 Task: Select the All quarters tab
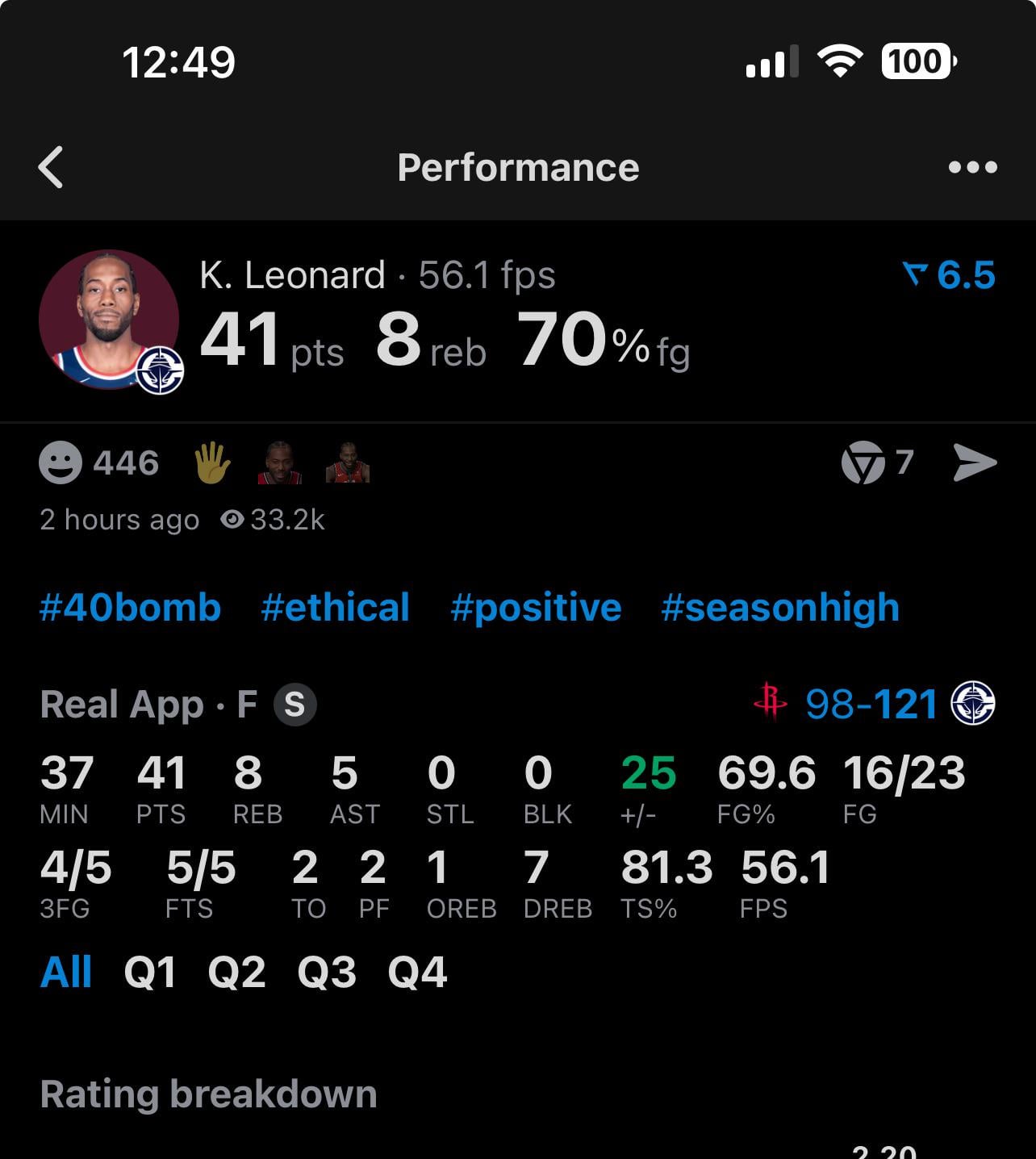click(66, 972)
